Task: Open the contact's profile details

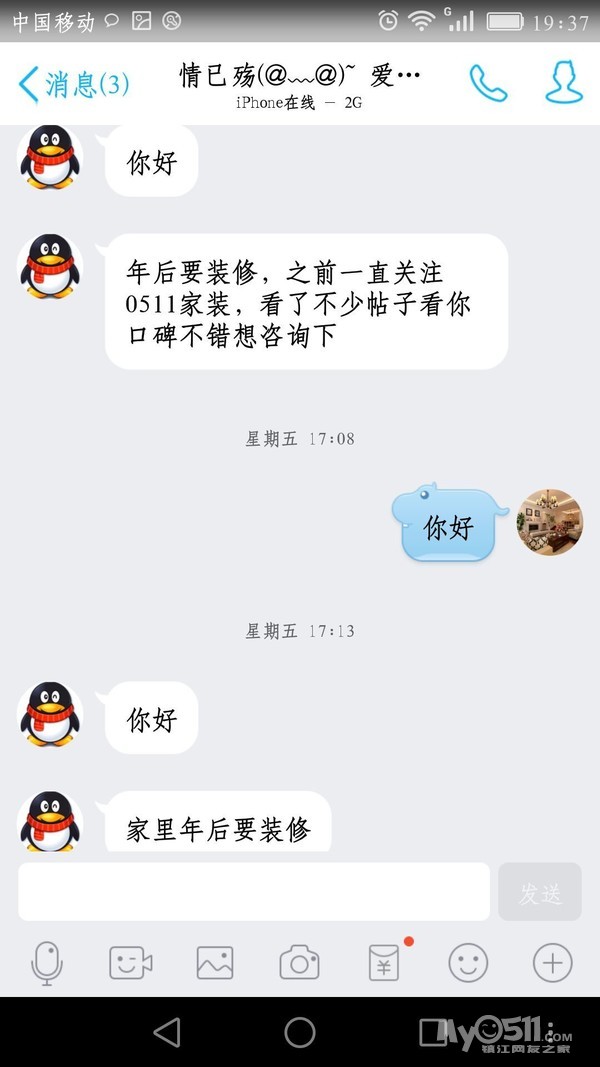Action: pyautogui.click(x=563, y=83)
